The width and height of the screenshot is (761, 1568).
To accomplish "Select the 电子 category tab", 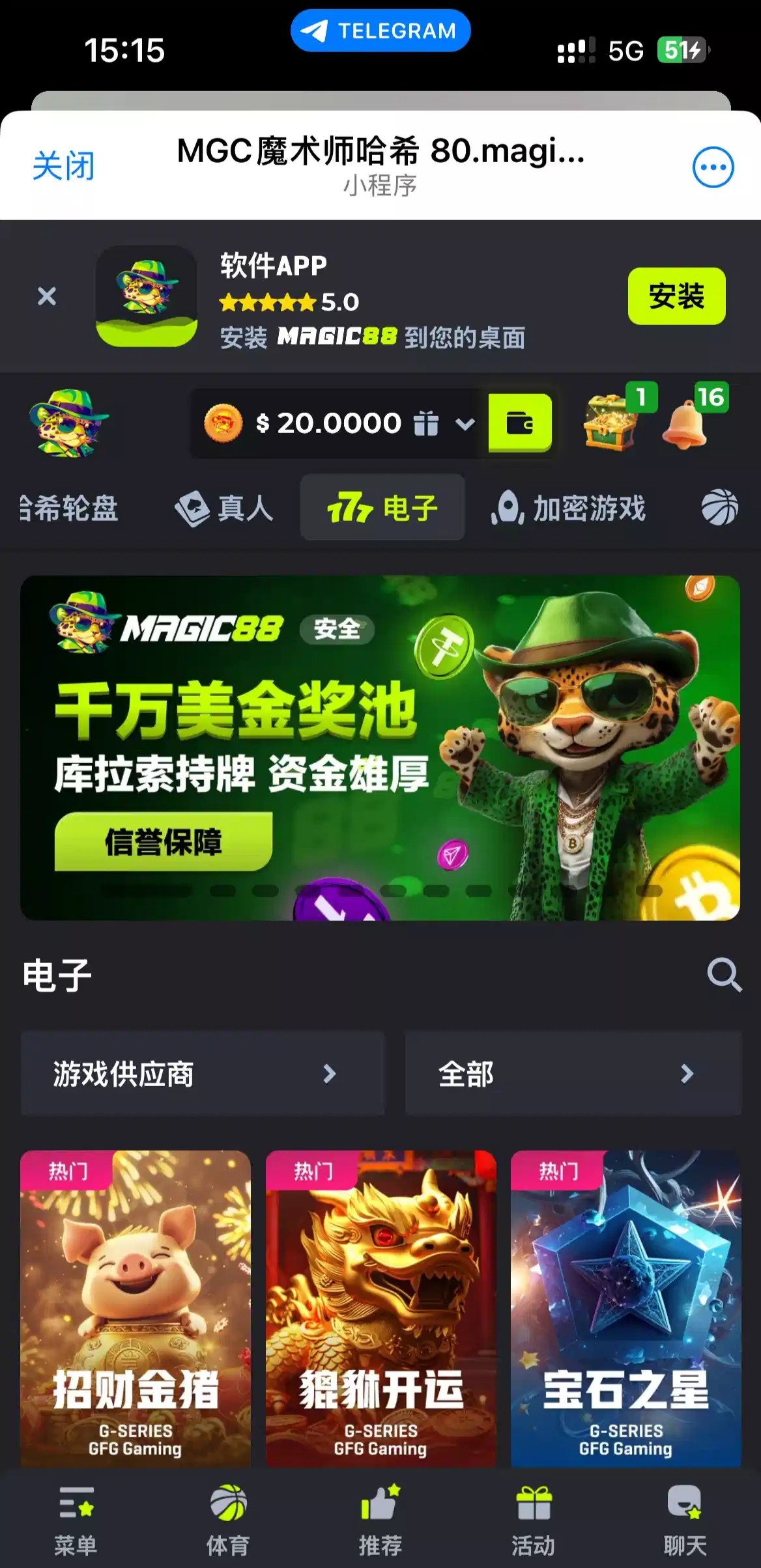I will pyautogui.click(x=382, y=508).
